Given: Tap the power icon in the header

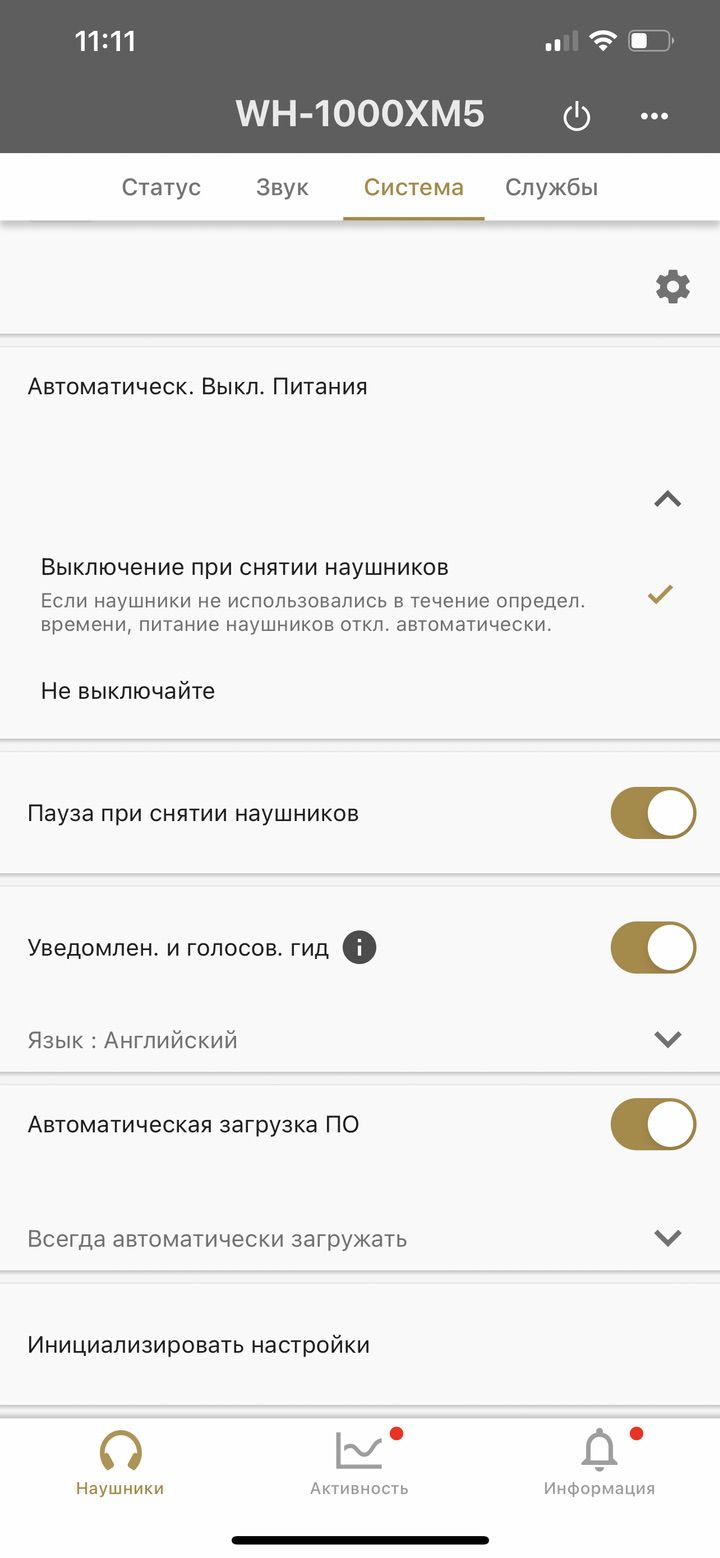Looking at the screenshot, I should click(577, 117).
